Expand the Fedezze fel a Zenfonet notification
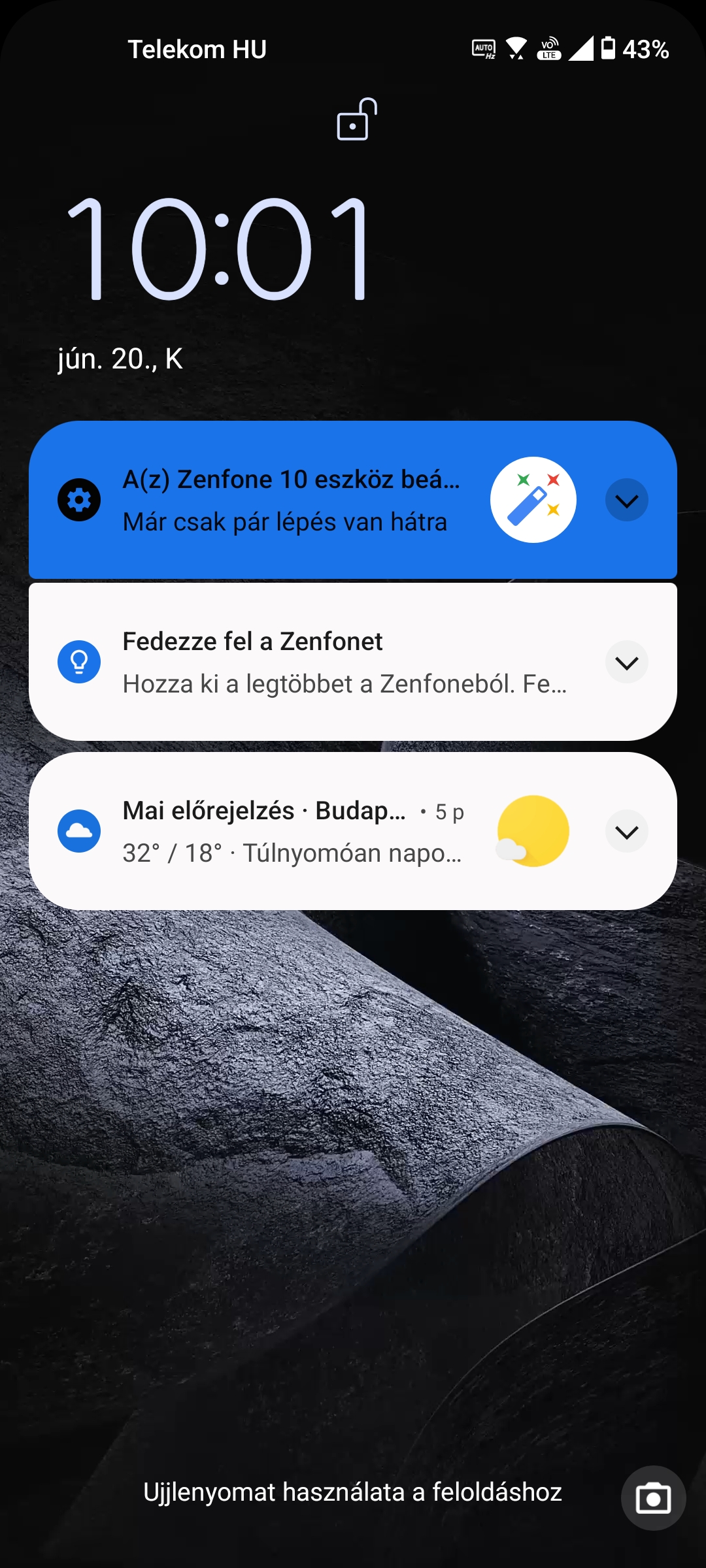 pyautogui.click(x=626, y=662)
